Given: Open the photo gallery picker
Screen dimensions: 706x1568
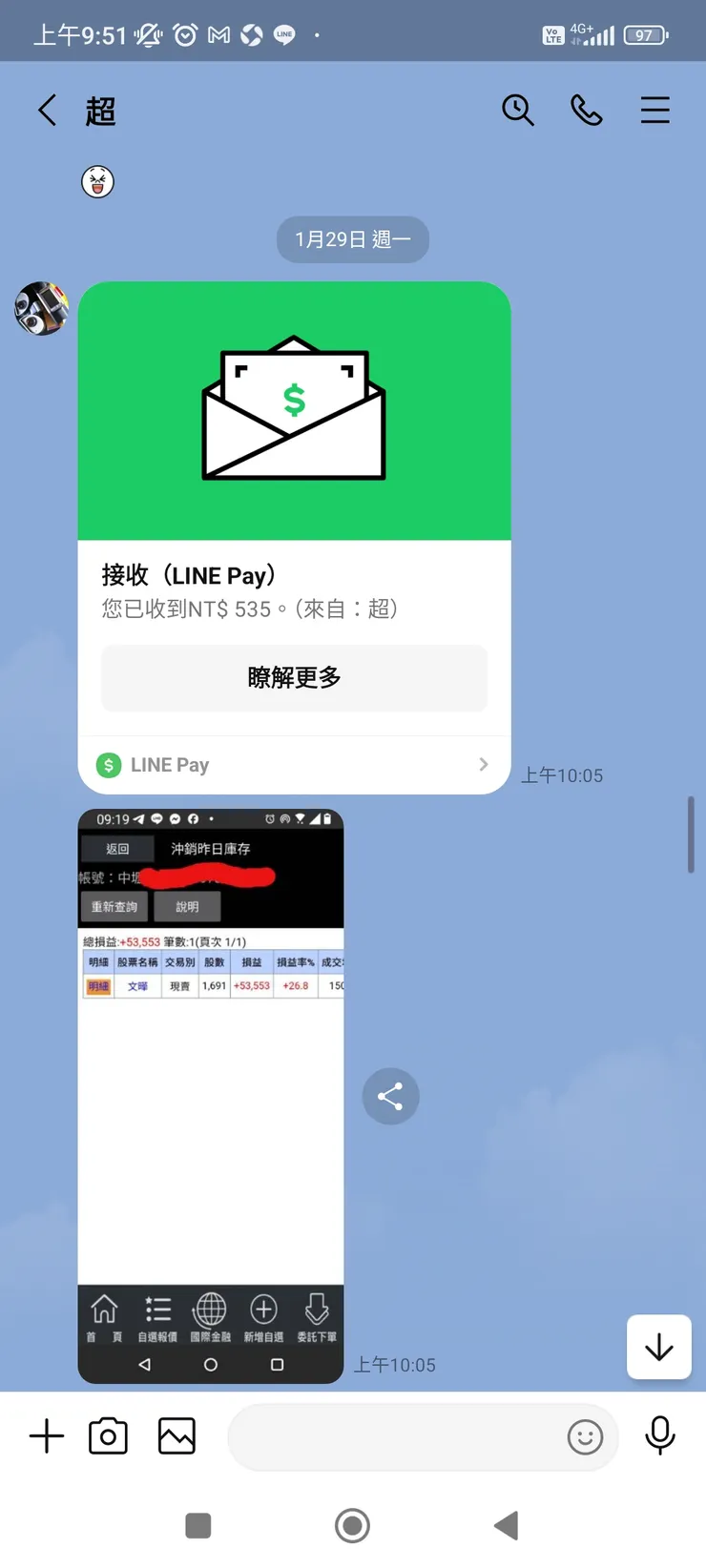Looking at the screenshot, I should click(176, 1436).
